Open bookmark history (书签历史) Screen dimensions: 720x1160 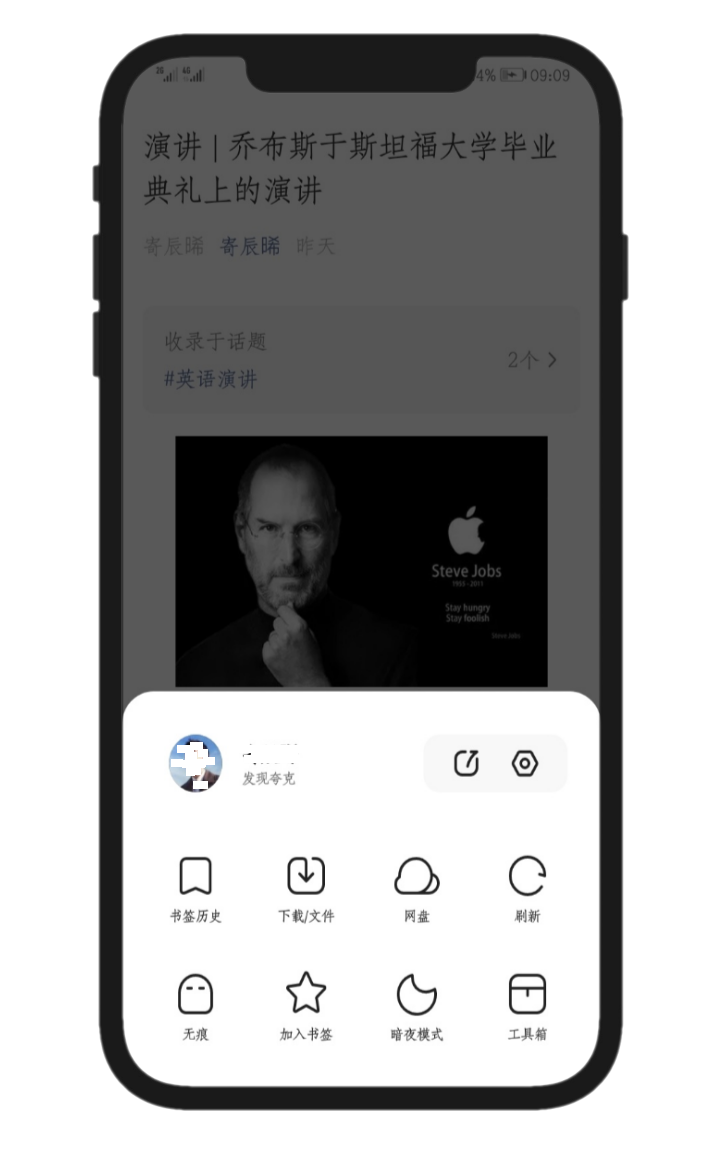pos(195,890)
